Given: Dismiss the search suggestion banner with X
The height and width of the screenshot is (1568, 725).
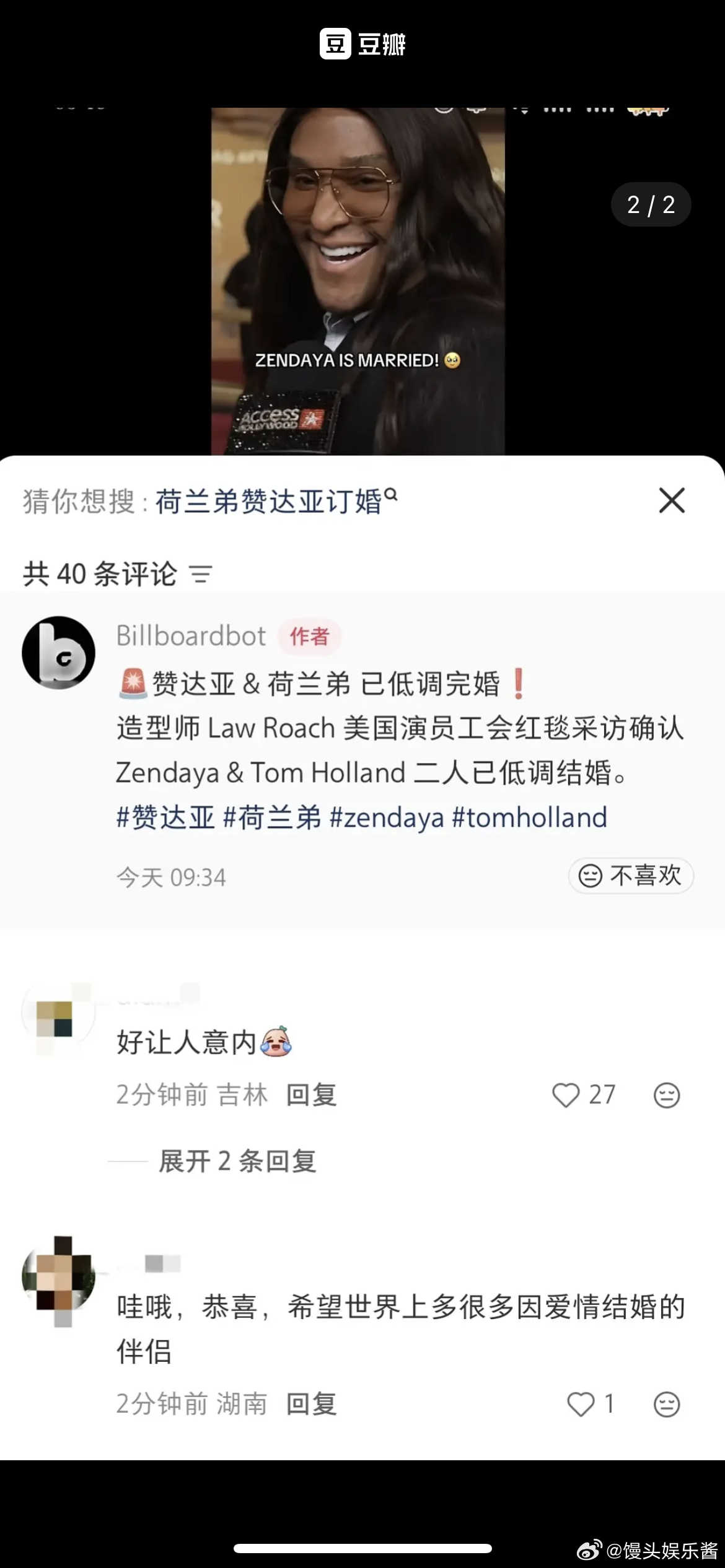Looking at the screenshot, I should pyautogui.click(x=672, y=500).
